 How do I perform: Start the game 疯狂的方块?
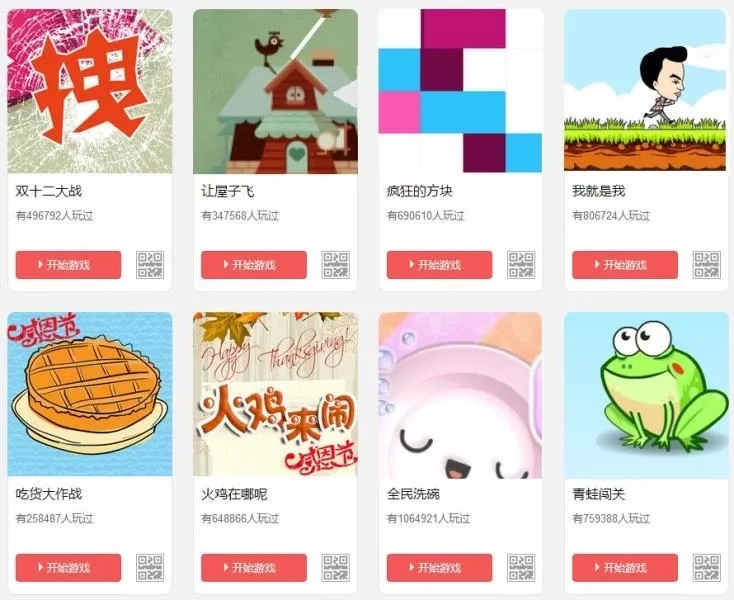click(439, 265)
